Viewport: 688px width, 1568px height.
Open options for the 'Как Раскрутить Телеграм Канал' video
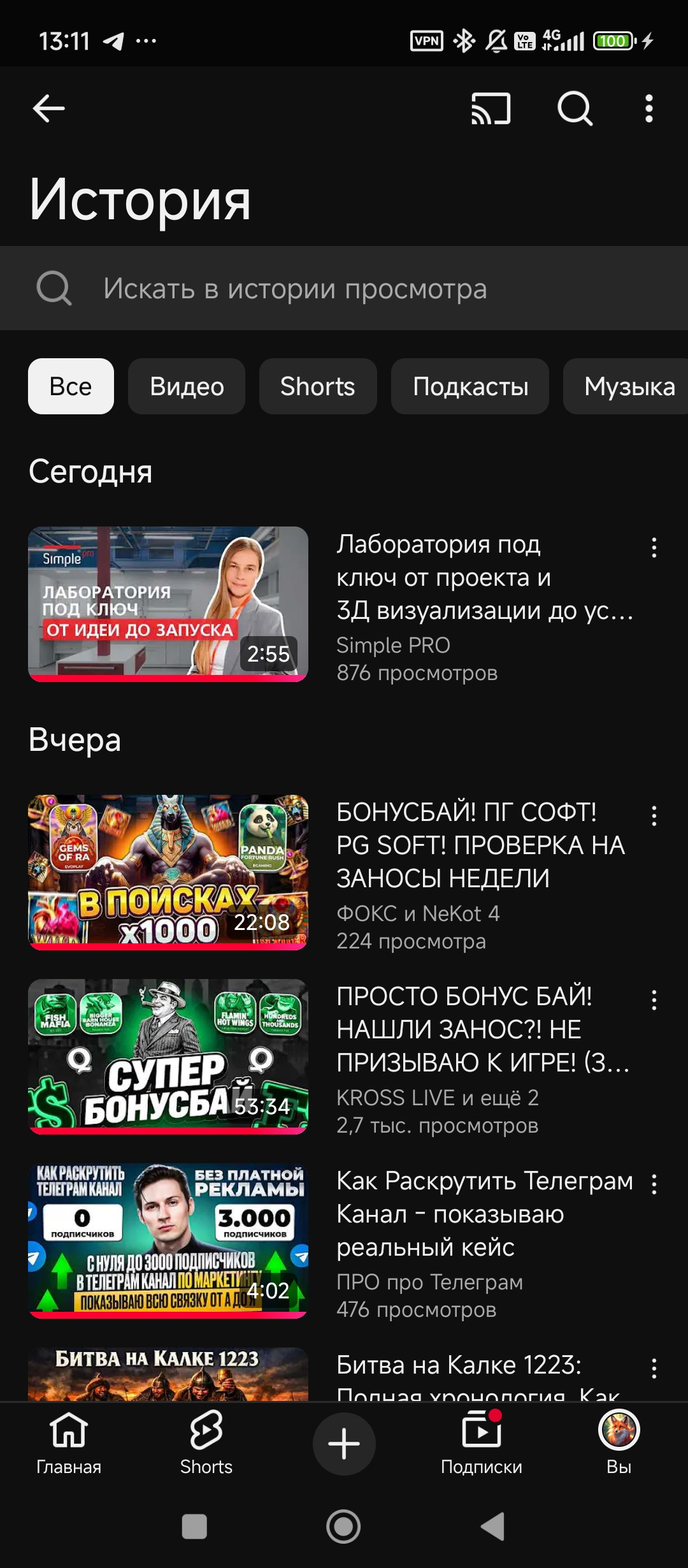coord(654,1184)
